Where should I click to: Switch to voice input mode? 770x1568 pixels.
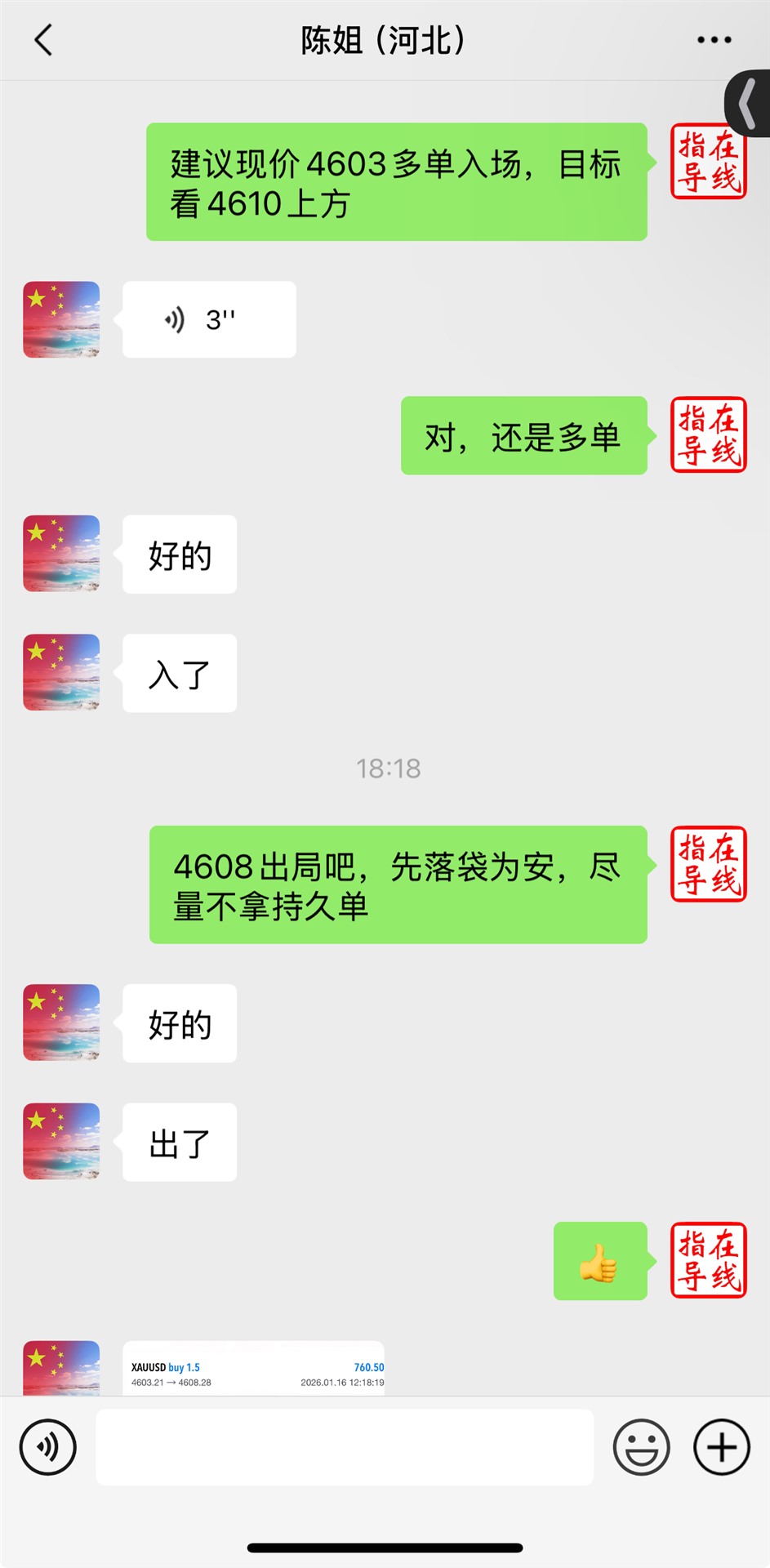[48, 1447]
